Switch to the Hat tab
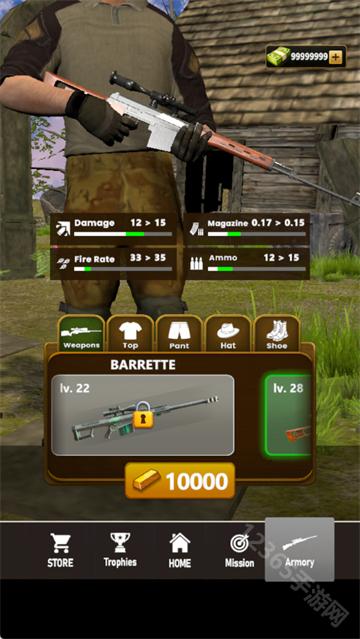The width and height of the screenshot is (360, 639). click(228, 333)
